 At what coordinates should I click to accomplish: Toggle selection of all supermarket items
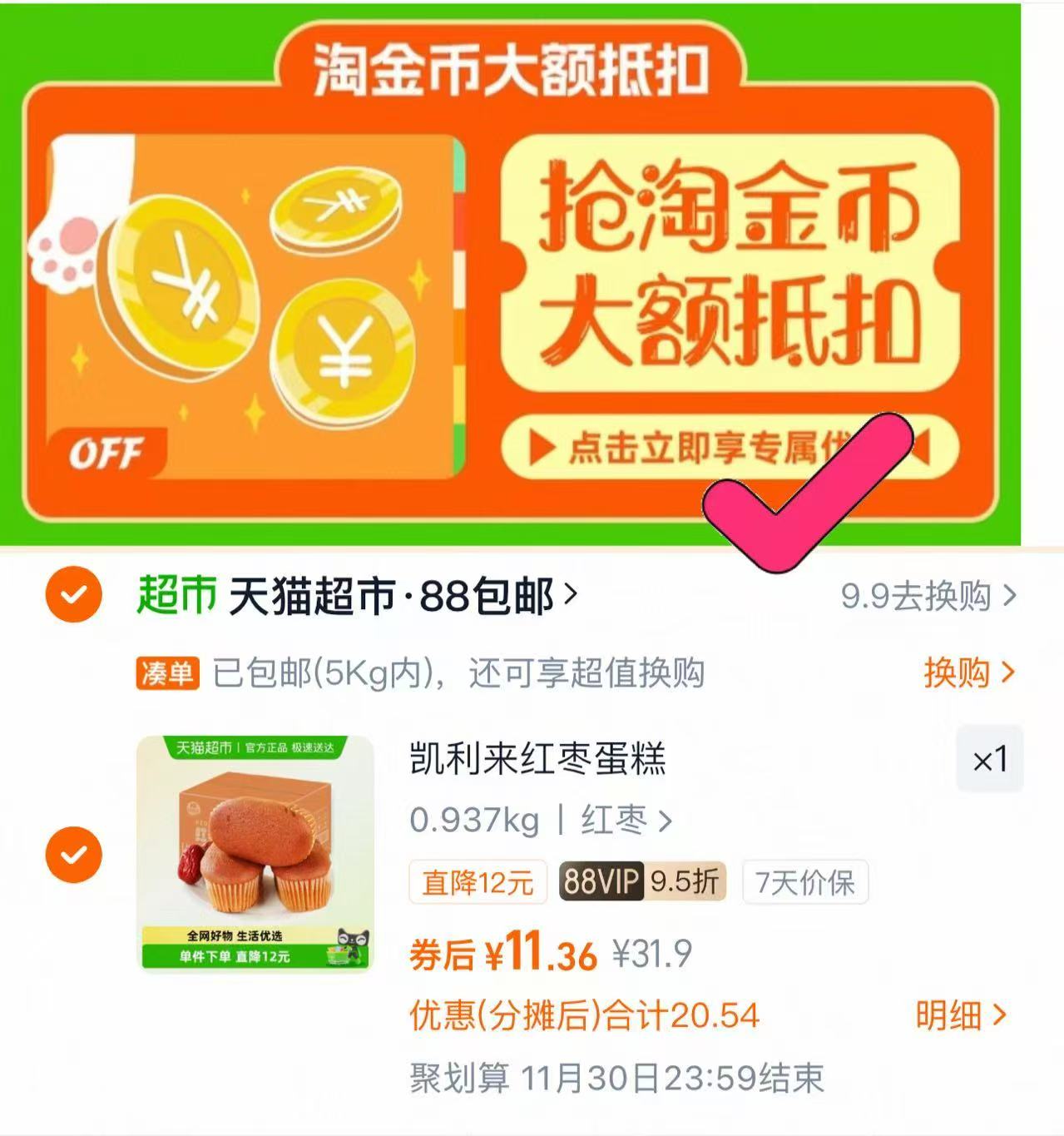[x=75, y=593]
